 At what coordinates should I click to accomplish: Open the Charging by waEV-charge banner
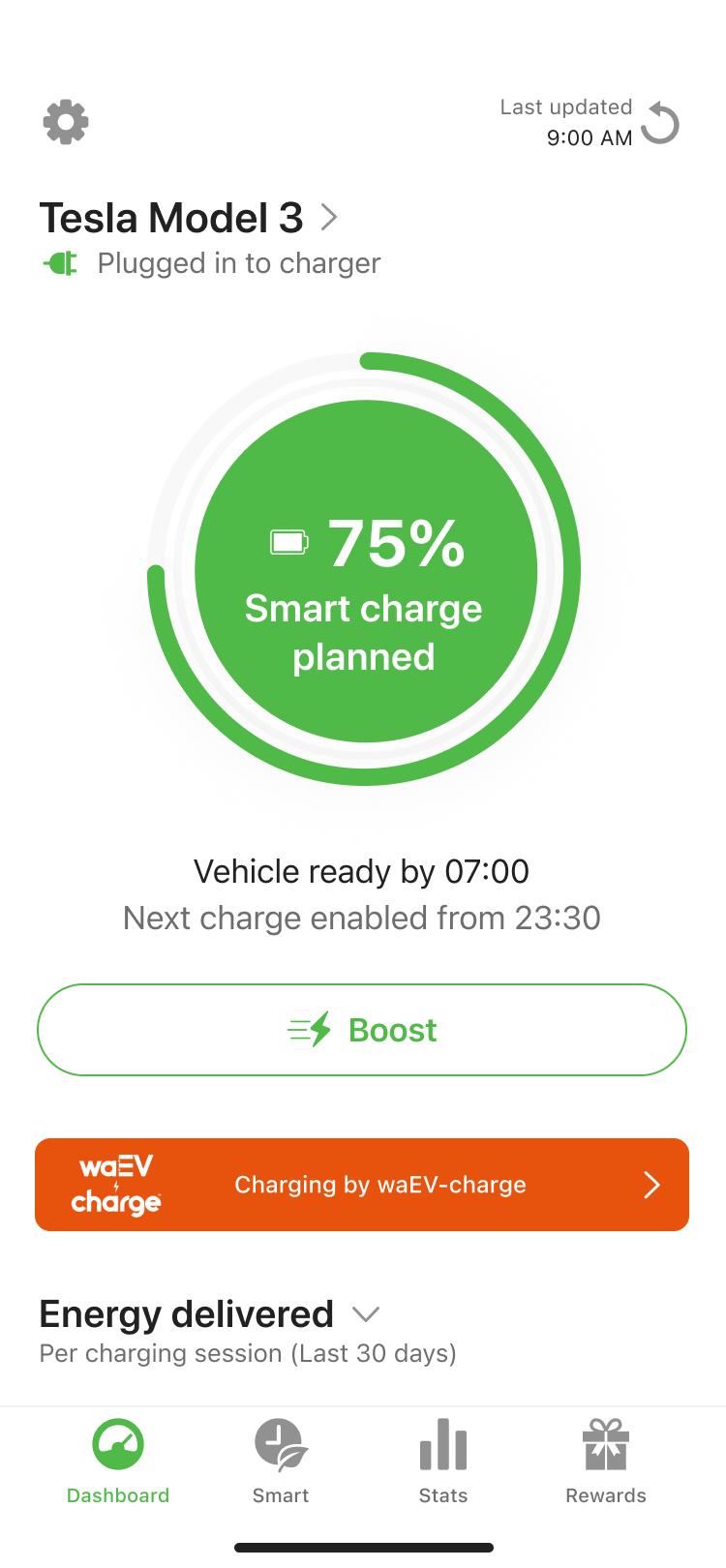(x=362, y=1185)
